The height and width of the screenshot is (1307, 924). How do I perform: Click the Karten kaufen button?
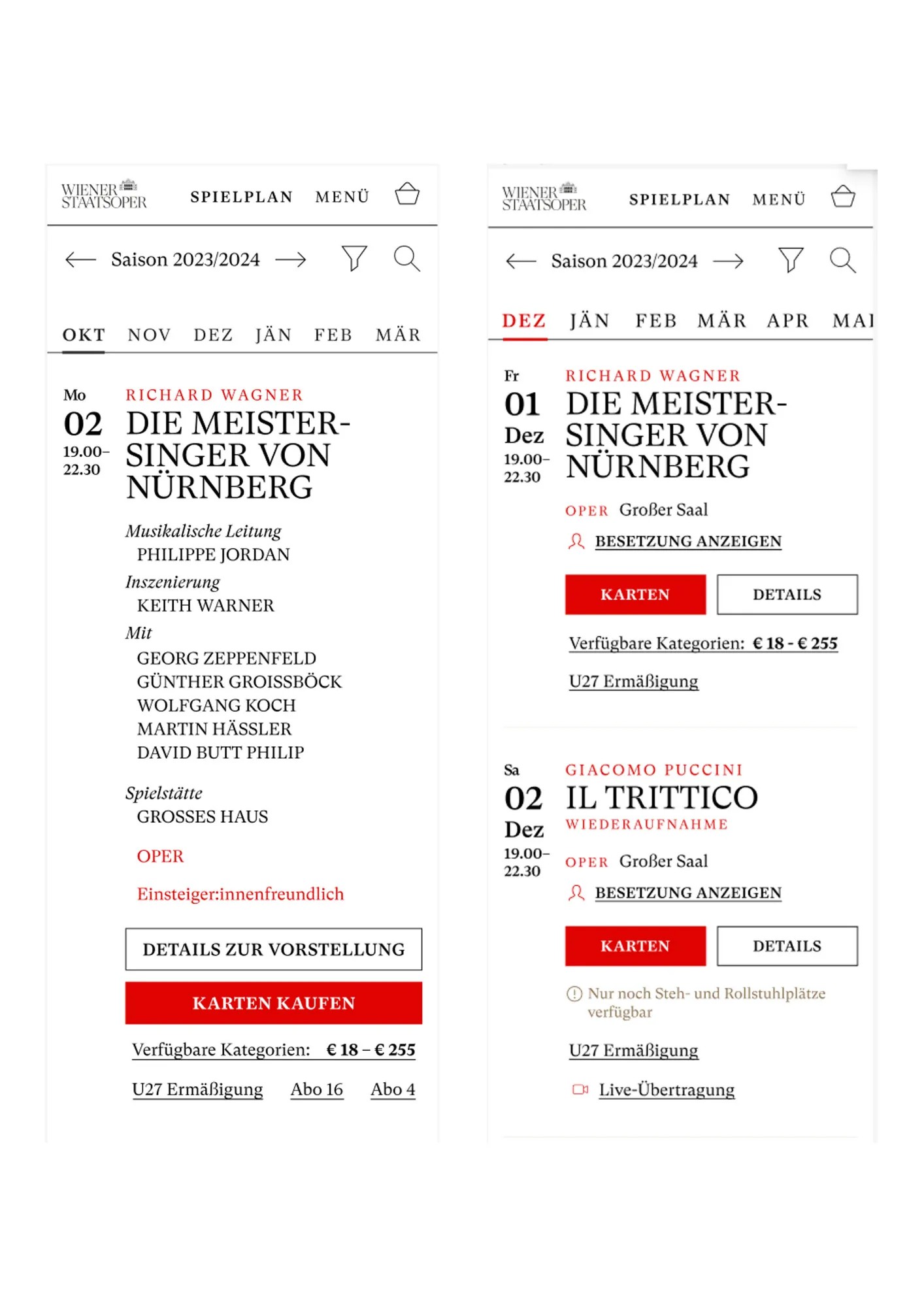(274, 1002)
